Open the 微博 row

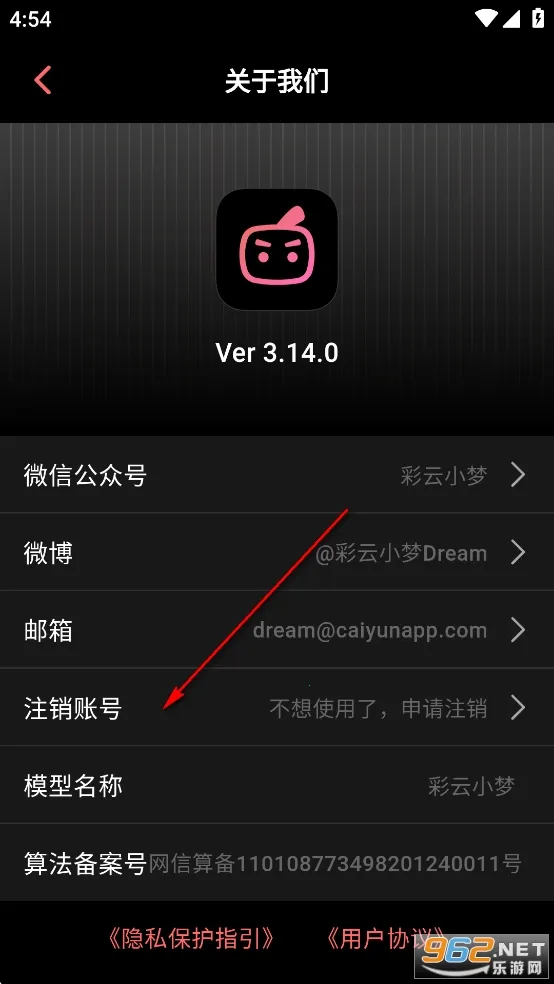coord(277,553)
